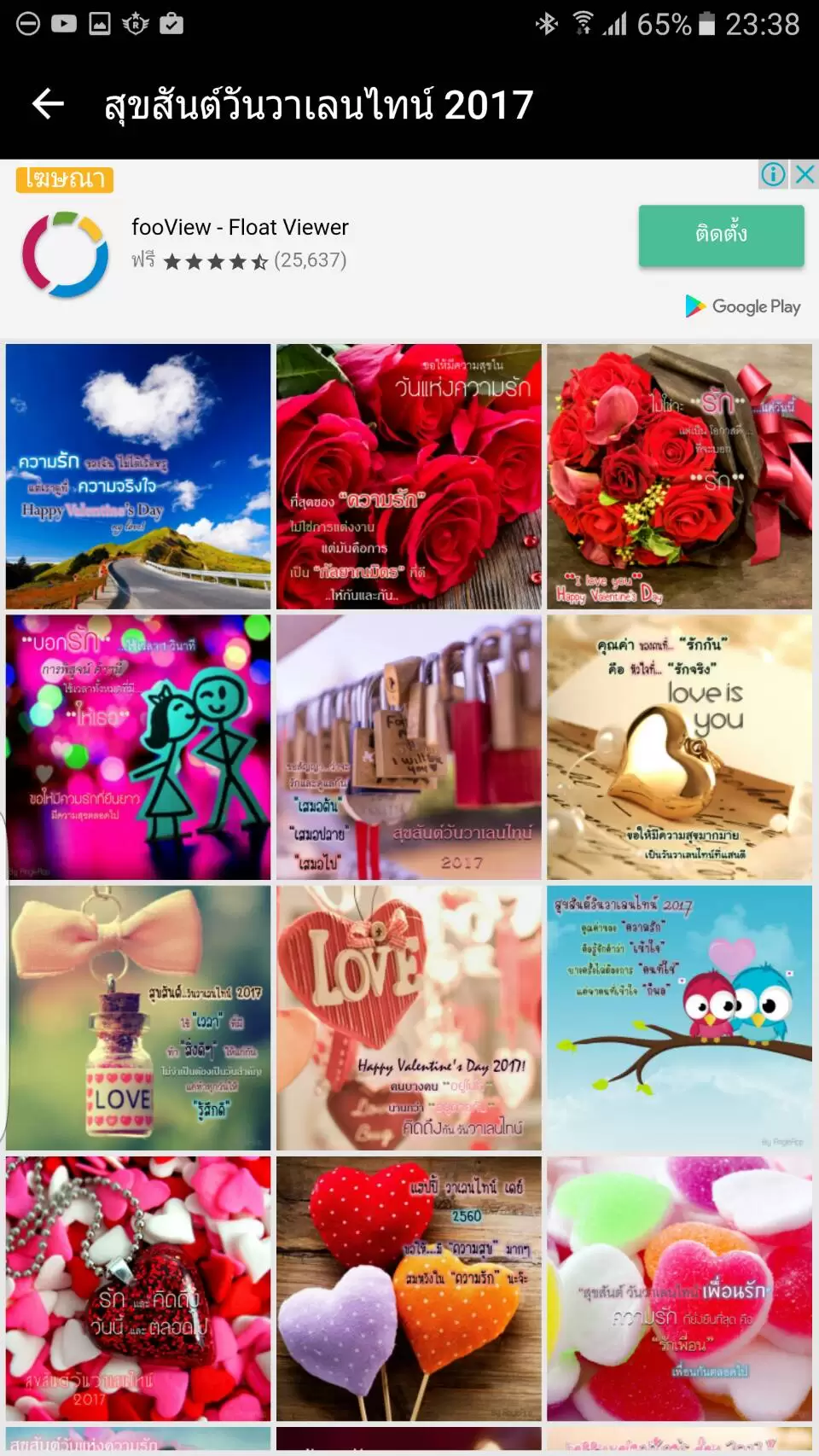Go back using the app bar arrow
Image resolution: width=819 pixels, height=1456 pixels.
(48, 105)
